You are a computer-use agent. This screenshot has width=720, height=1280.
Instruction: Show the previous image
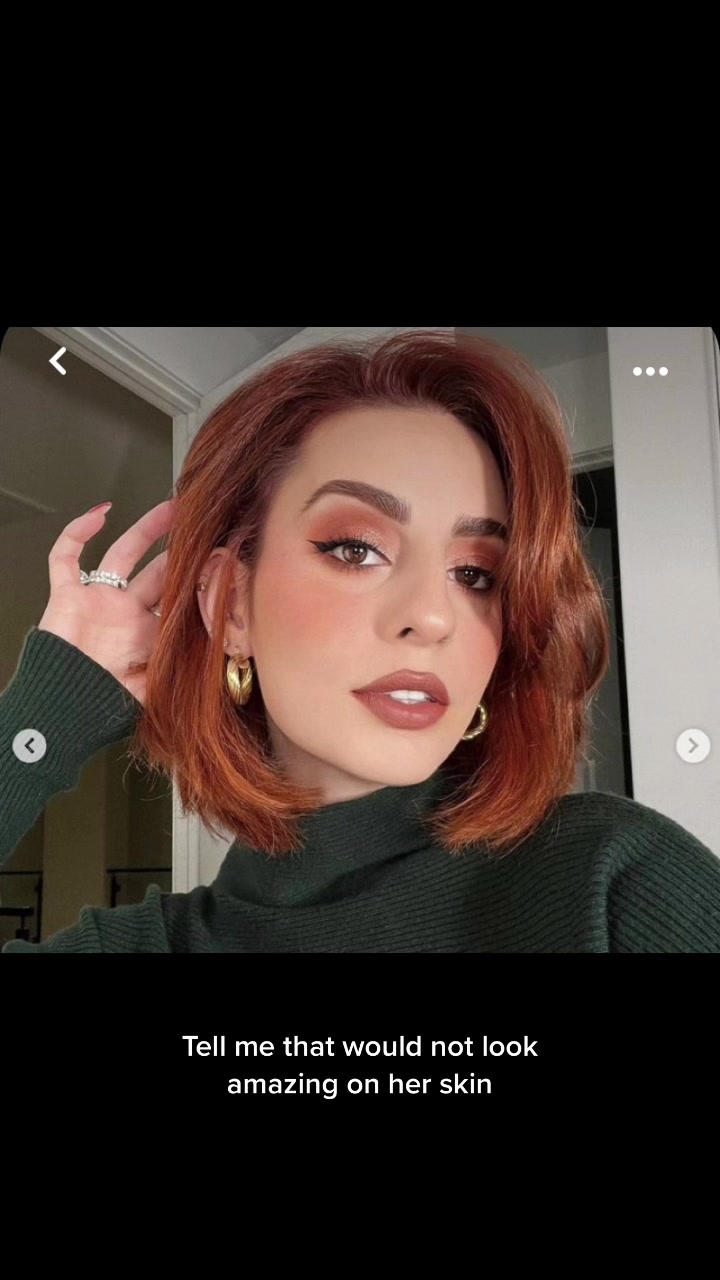pos(29,745)
